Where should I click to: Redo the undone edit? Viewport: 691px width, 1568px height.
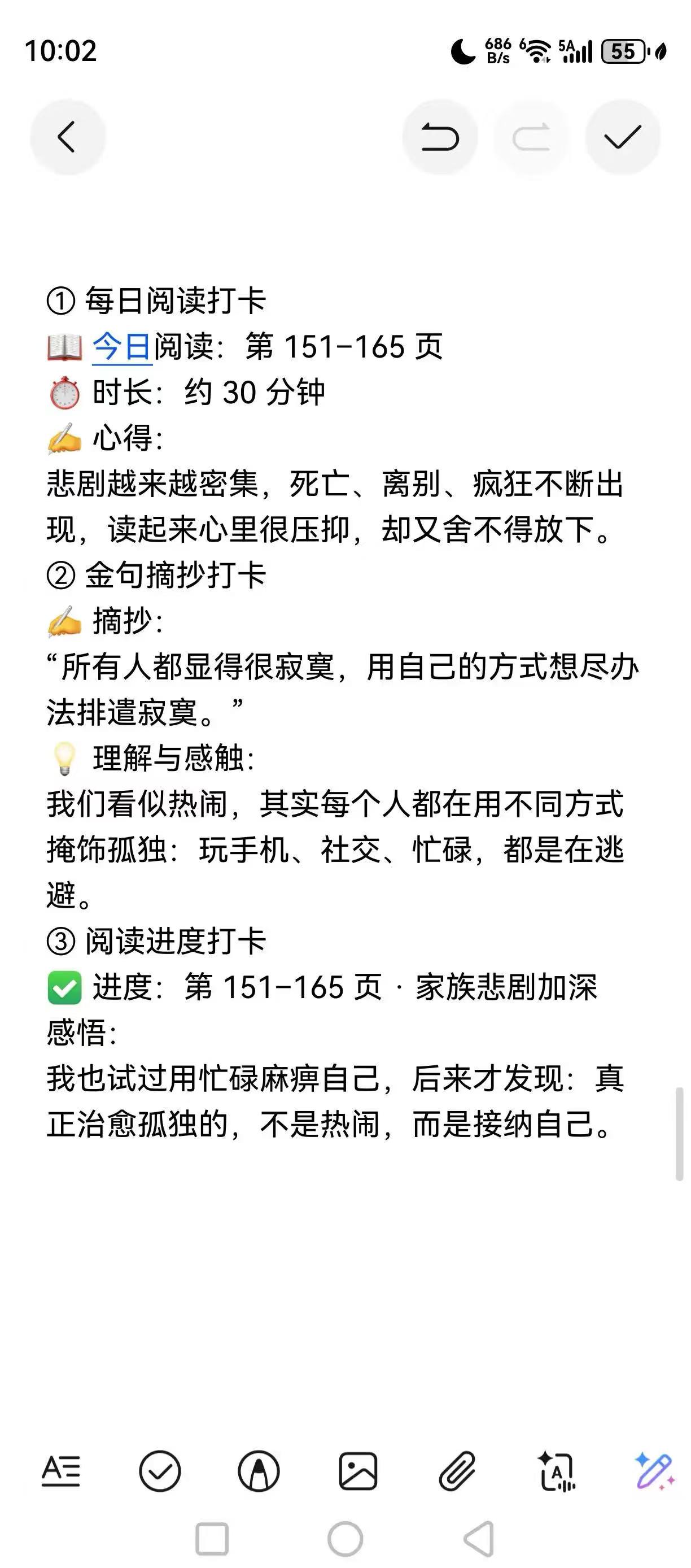pos(531,137)
